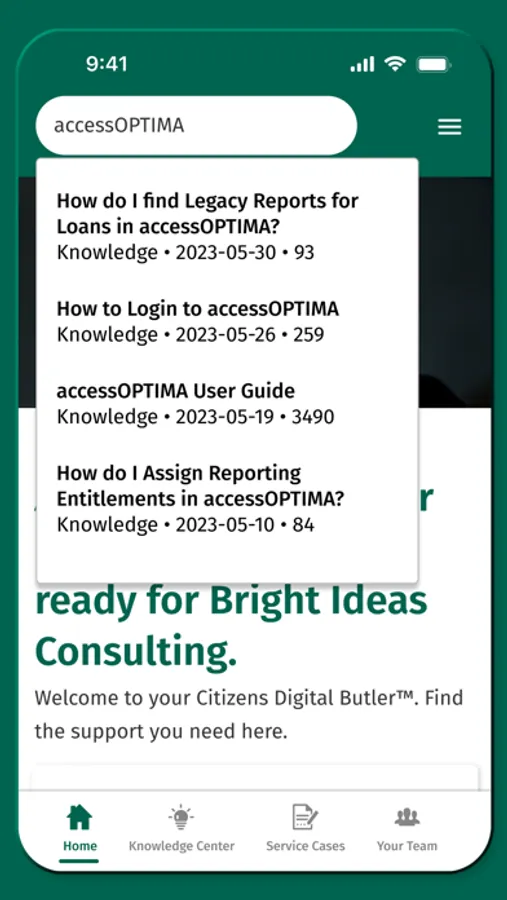Switch to the Service Cases tab
Screen dimensions: 507x900
click(305, 828)
